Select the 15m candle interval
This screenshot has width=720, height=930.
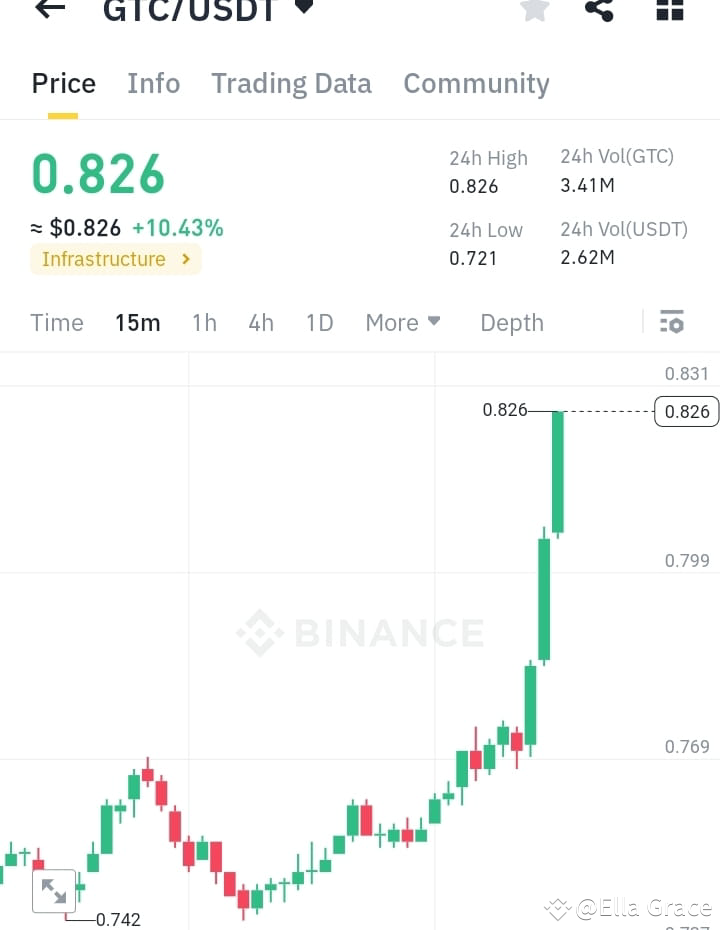[x=138, y=322]
